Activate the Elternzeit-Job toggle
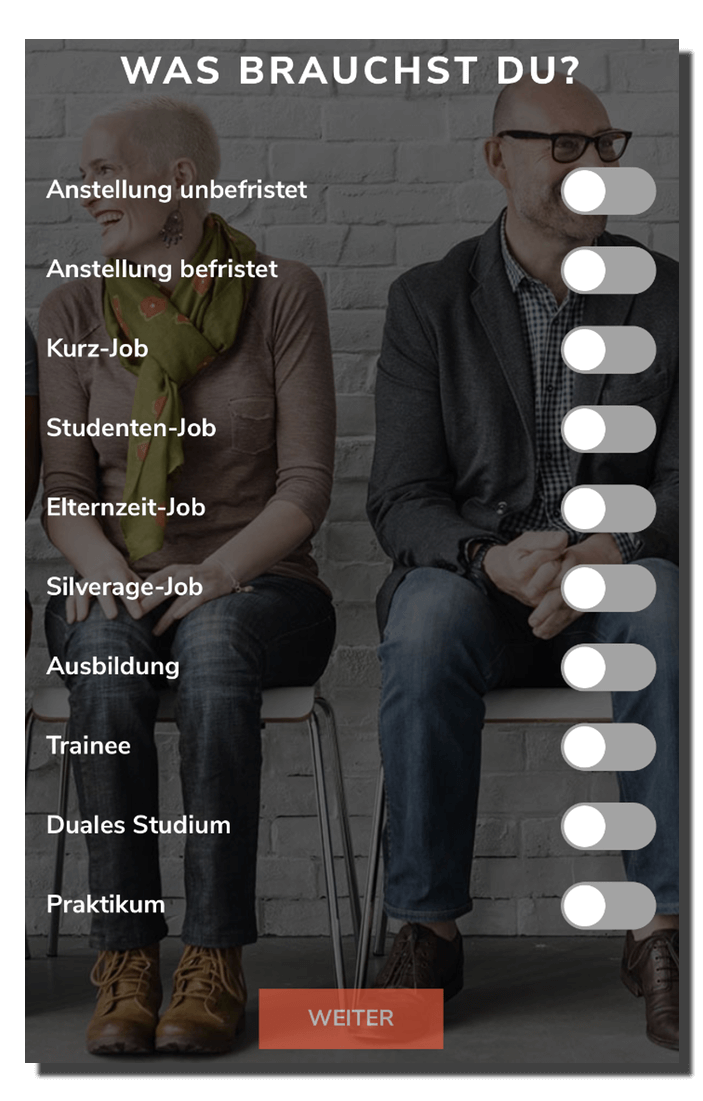 coord(608,509)
